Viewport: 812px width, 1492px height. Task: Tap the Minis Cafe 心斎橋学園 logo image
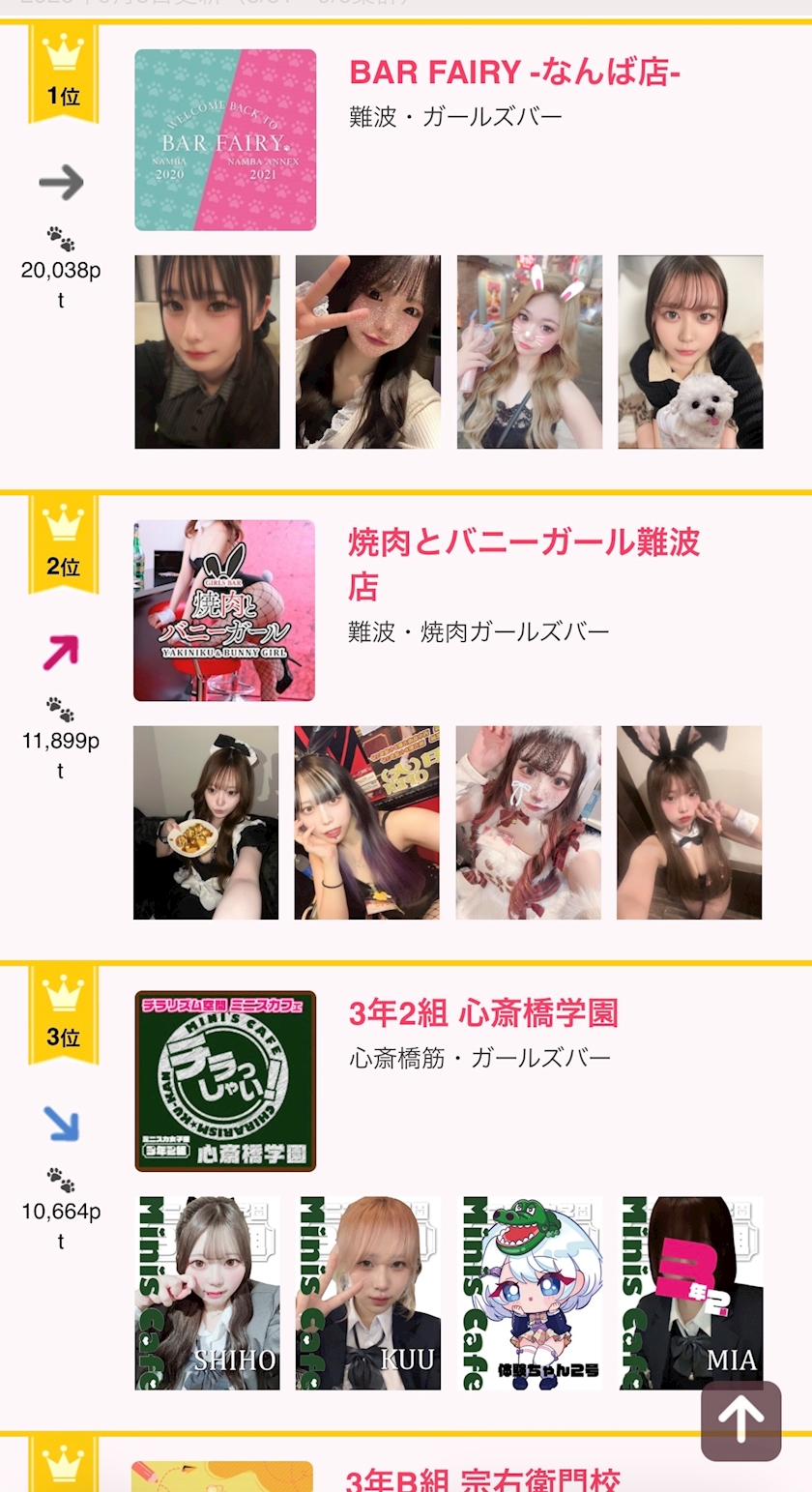(x=225, y=1081)
